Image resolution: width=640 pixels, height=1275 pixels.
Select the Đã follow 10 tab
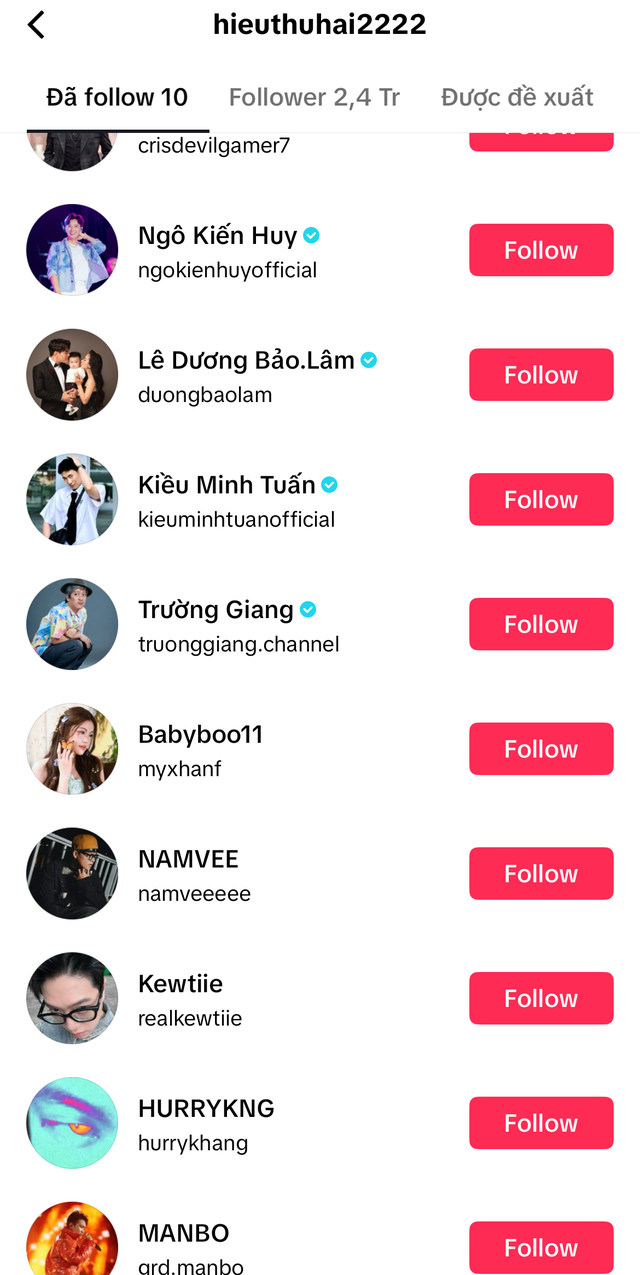pyautogui.click(x=117, y=97)
